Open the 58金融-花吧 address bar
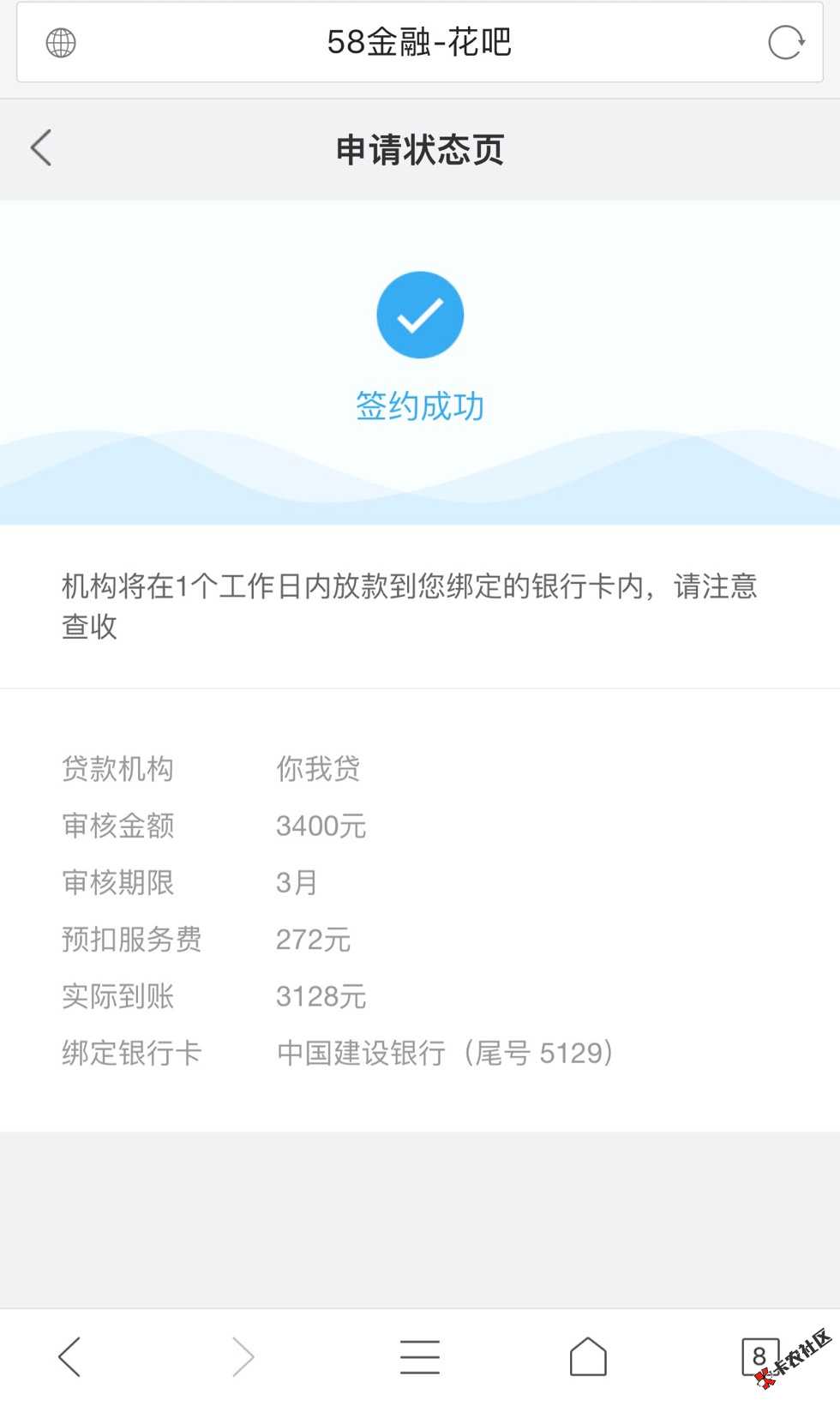 click(419, 43)
